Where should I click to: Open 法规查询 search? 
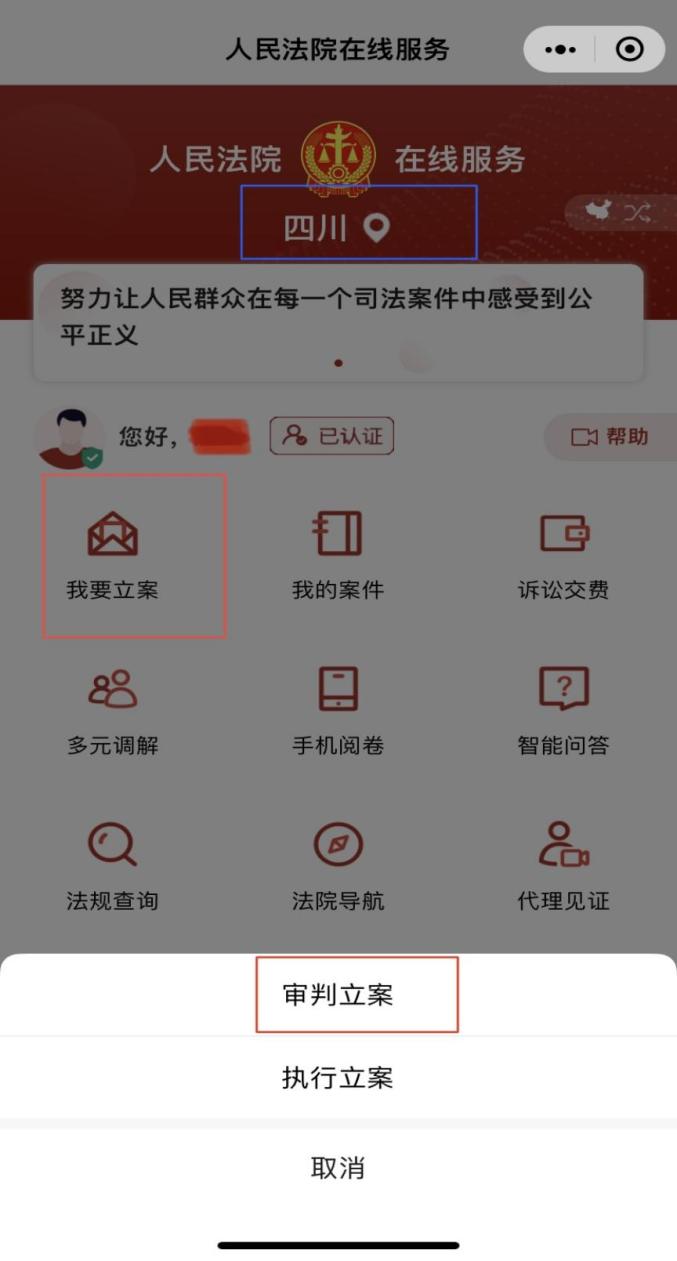[x=113, y=867]
